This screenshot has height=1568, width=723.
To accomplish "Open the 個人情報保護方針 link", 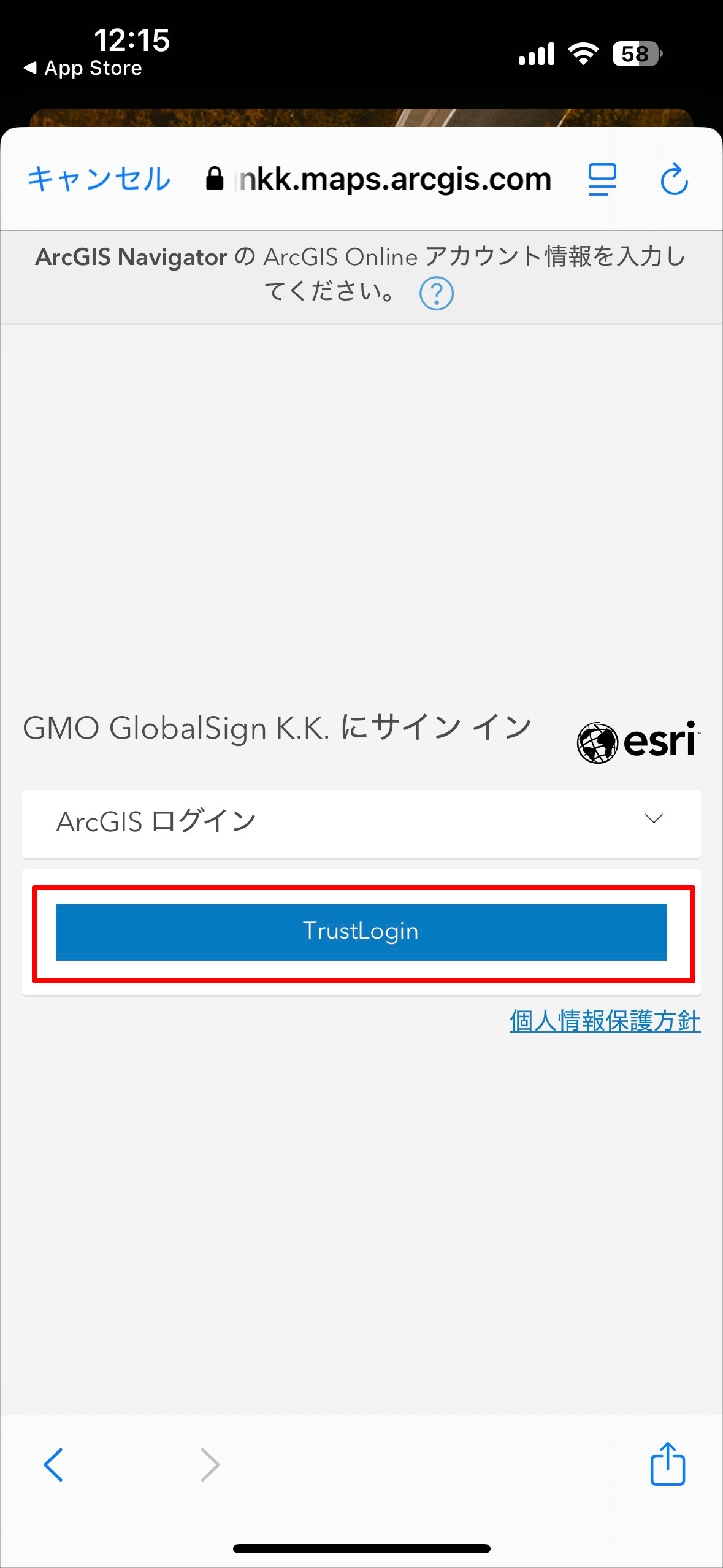I will (604, 1021).
